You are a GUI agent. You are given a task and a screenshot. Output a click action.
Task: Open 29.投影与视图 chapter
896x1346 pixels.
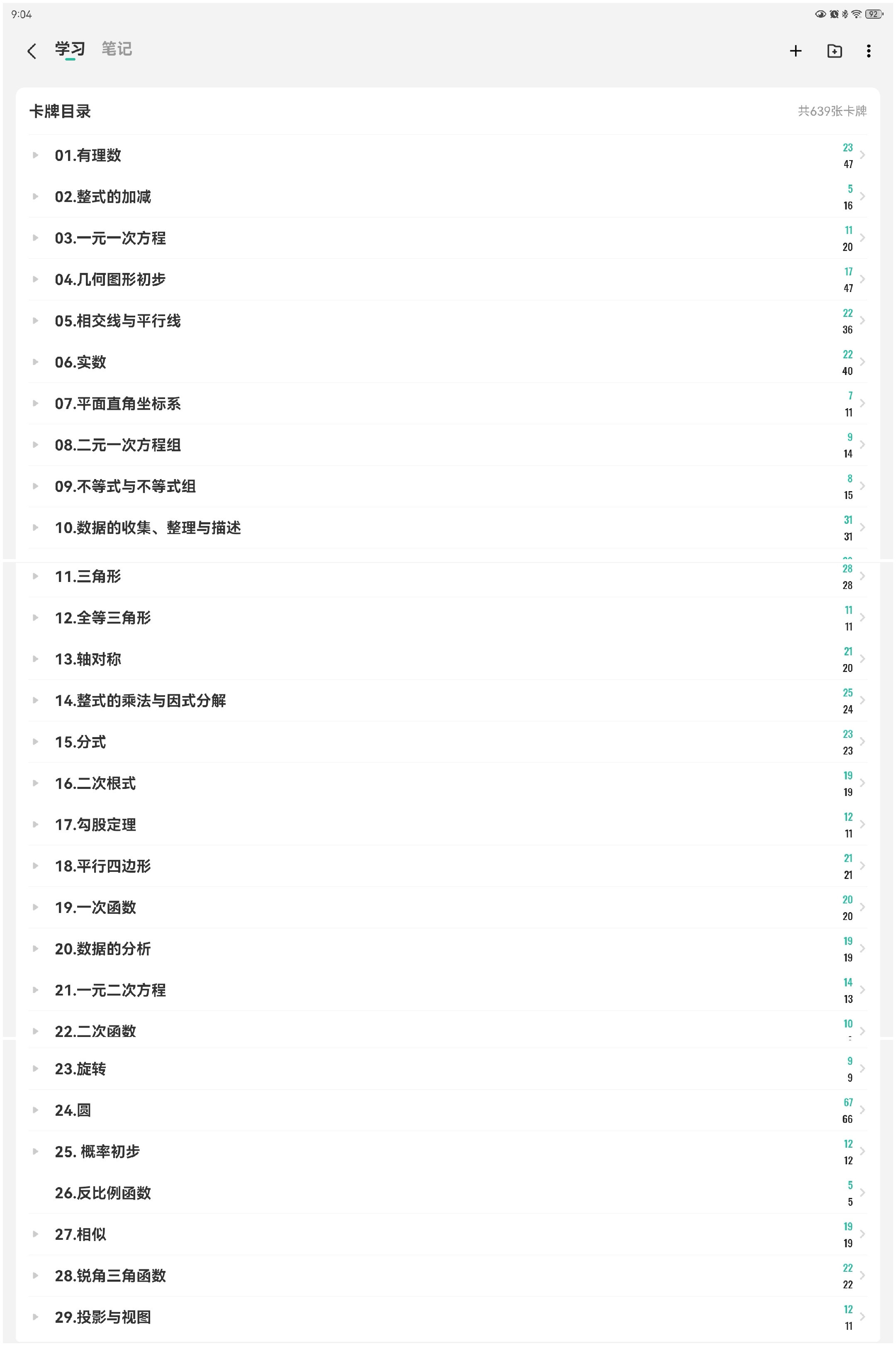pos(448,1317)
